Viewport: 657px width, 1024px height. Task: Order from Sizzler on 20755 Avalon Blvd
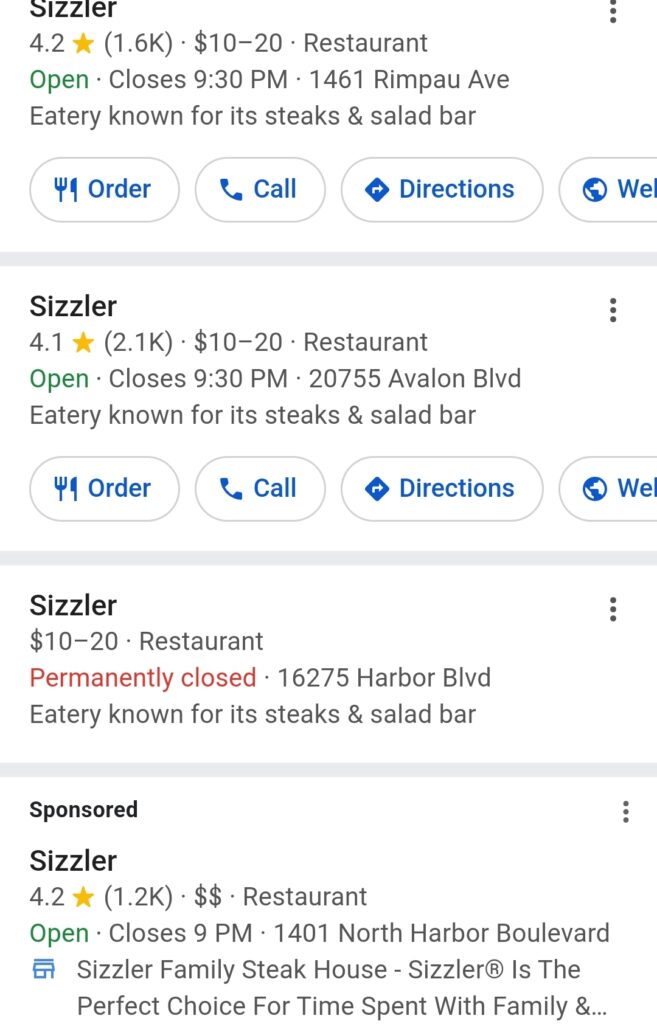[x=104, y=488]
